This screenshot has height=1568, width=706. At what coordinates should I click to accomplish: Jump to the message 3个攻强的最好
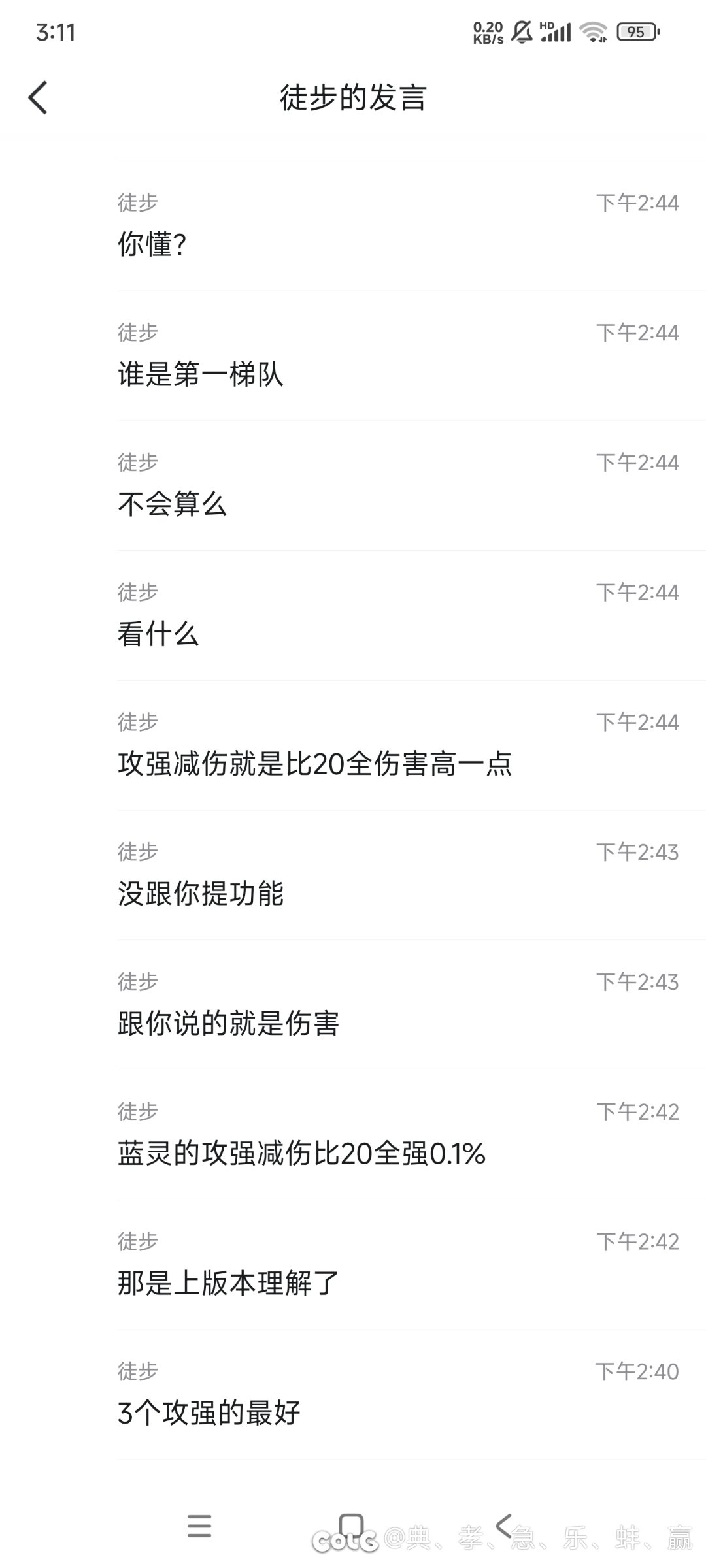209,1413
